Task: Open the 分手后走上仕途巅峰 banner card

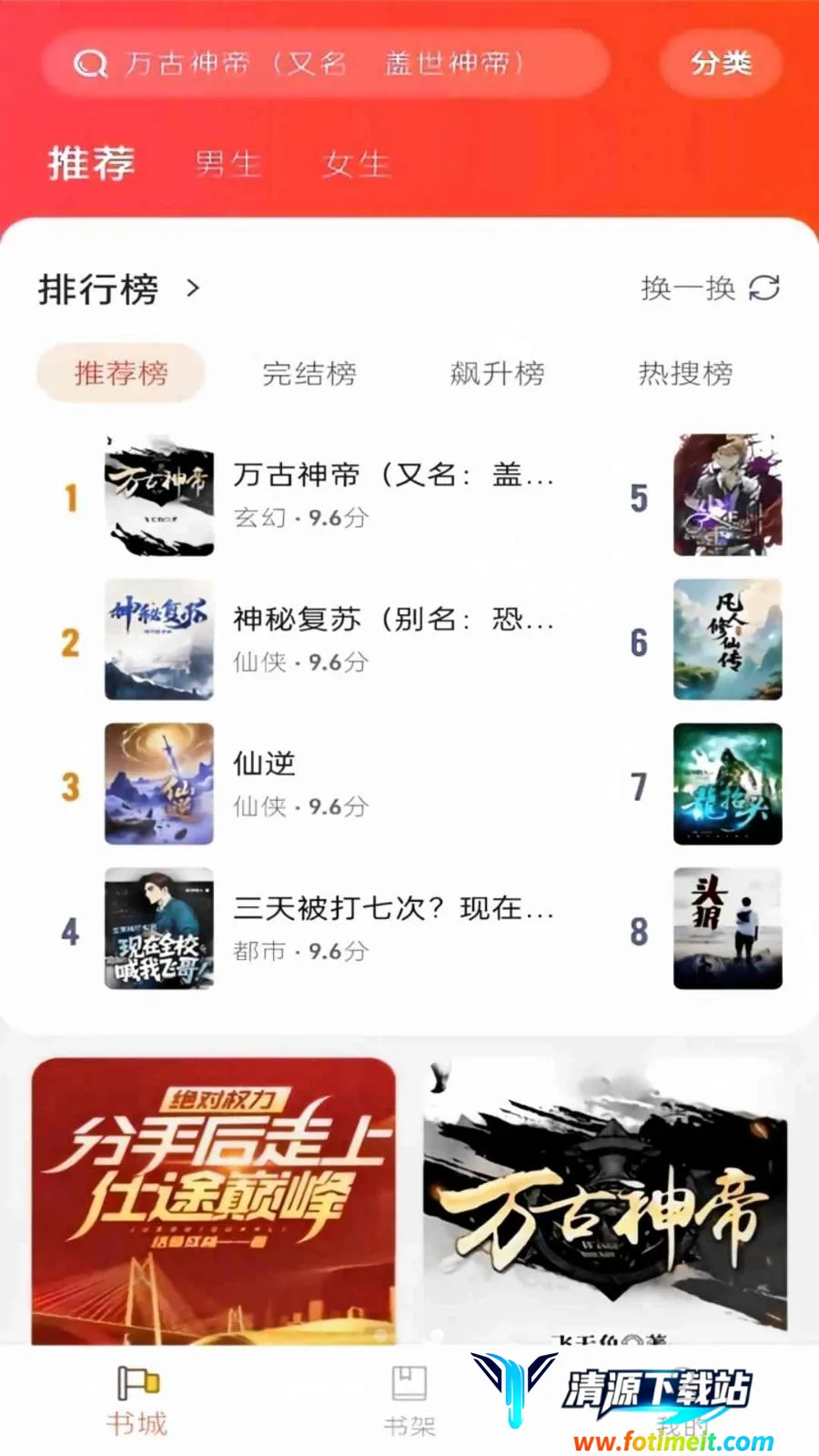Action: click(x=214, y=1201)
